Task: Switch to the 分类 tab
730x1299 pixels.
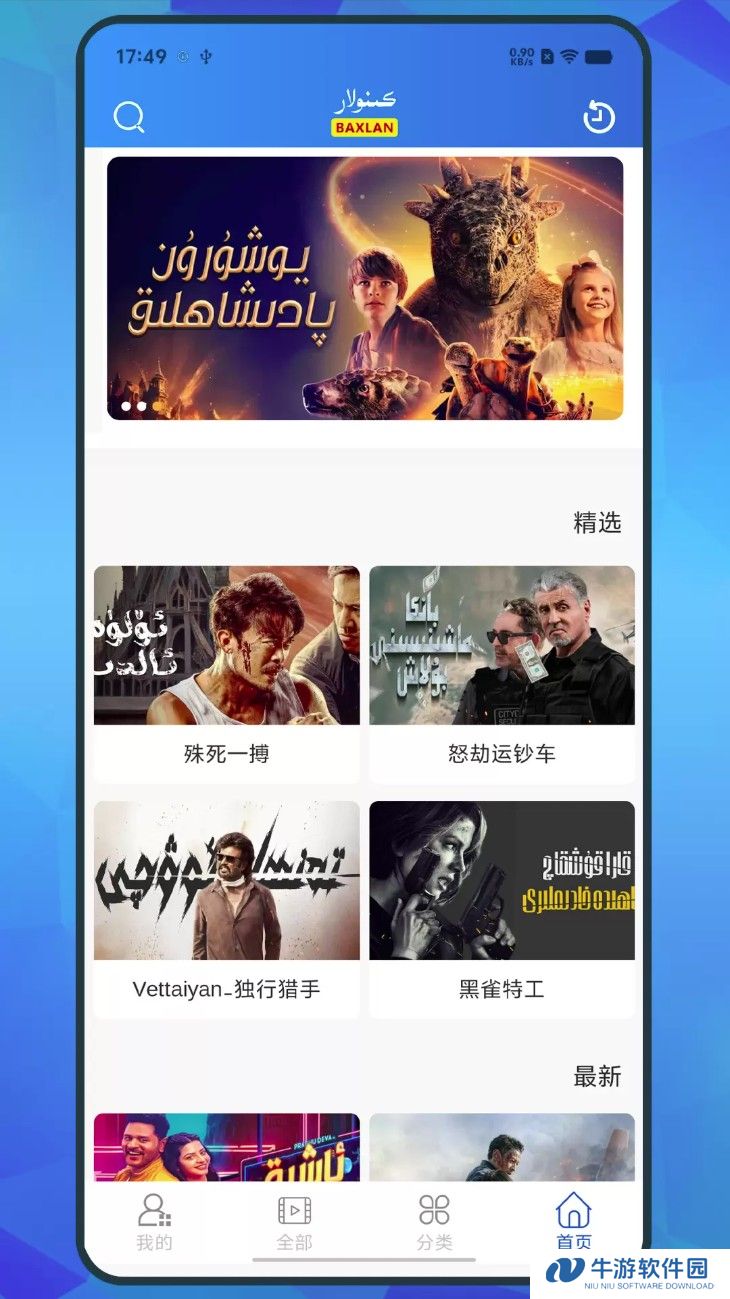Action: (x=434, y=1222)
